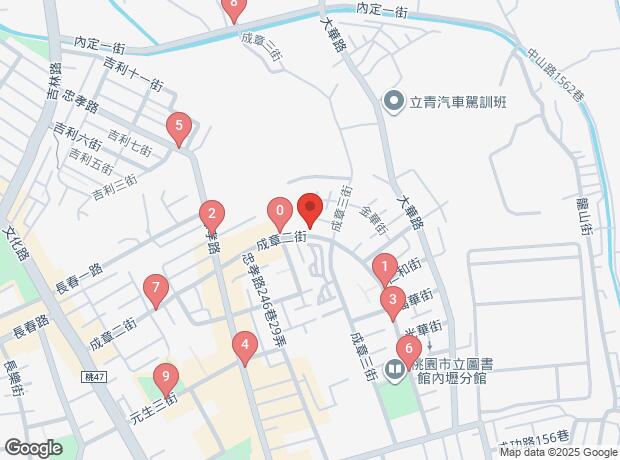Select map marker number 1

pyautogui.click(x=384, y=268)
